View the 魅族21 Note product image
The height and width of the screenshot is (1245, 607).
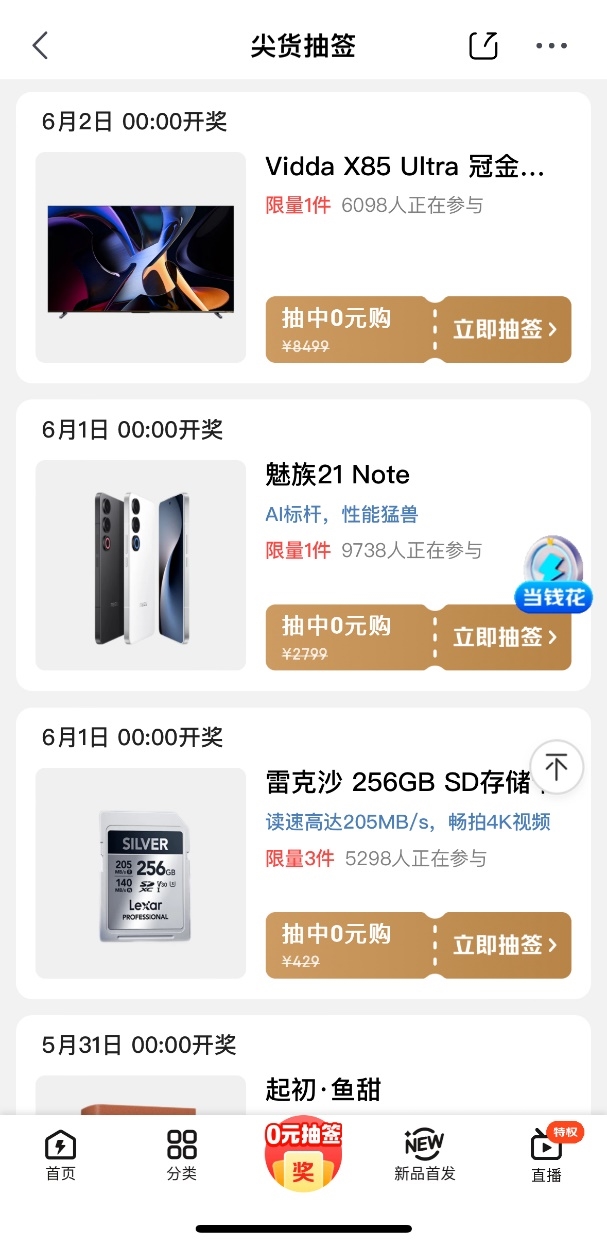pyautogui.click(x=141, y=565)
